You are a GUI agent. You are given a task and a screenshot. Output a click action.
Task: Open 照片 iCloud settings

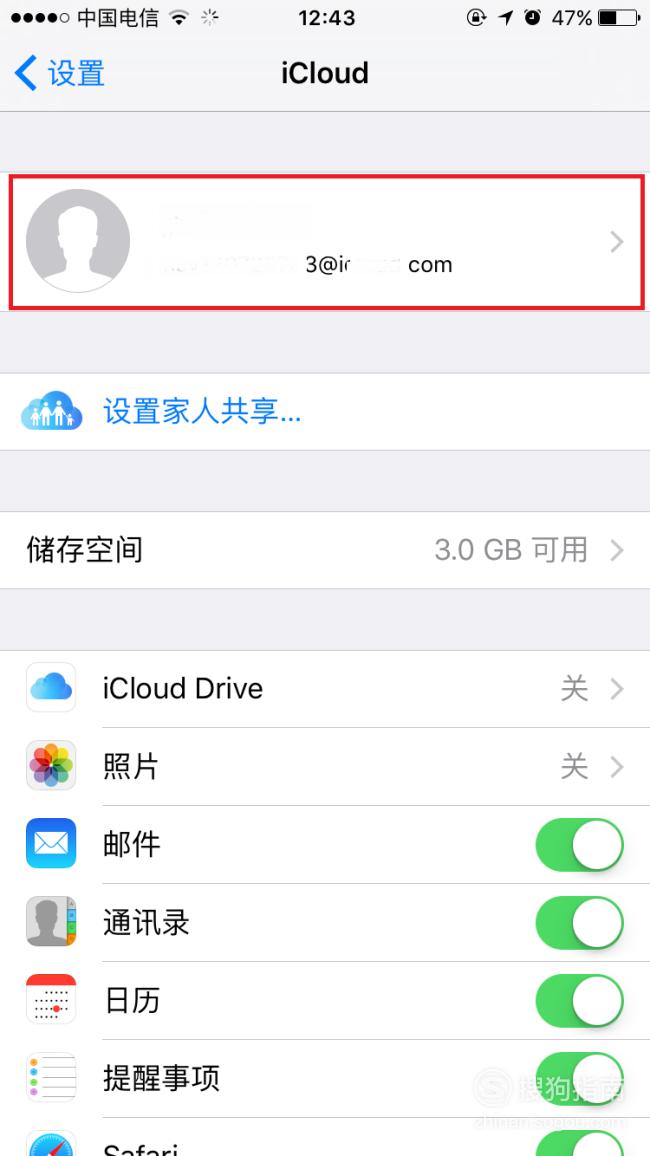(325, 767)
